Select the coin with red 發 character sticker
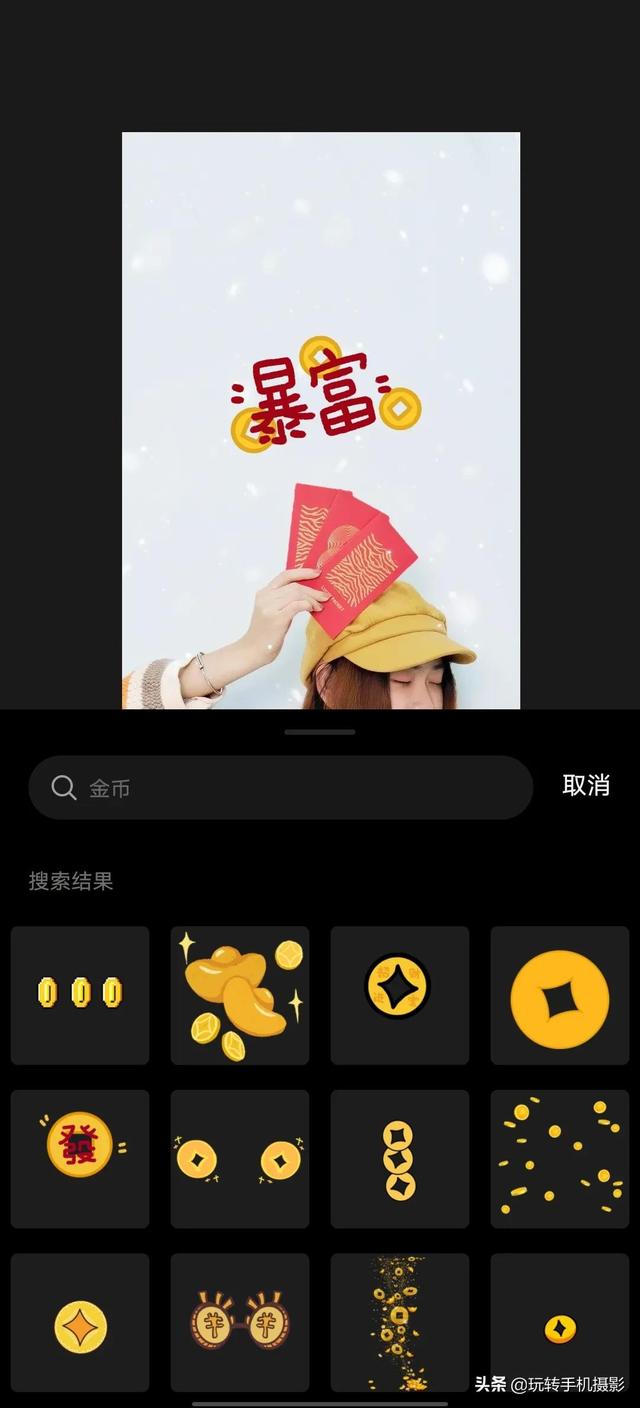640x1408 pixels. click(80, 1159)
